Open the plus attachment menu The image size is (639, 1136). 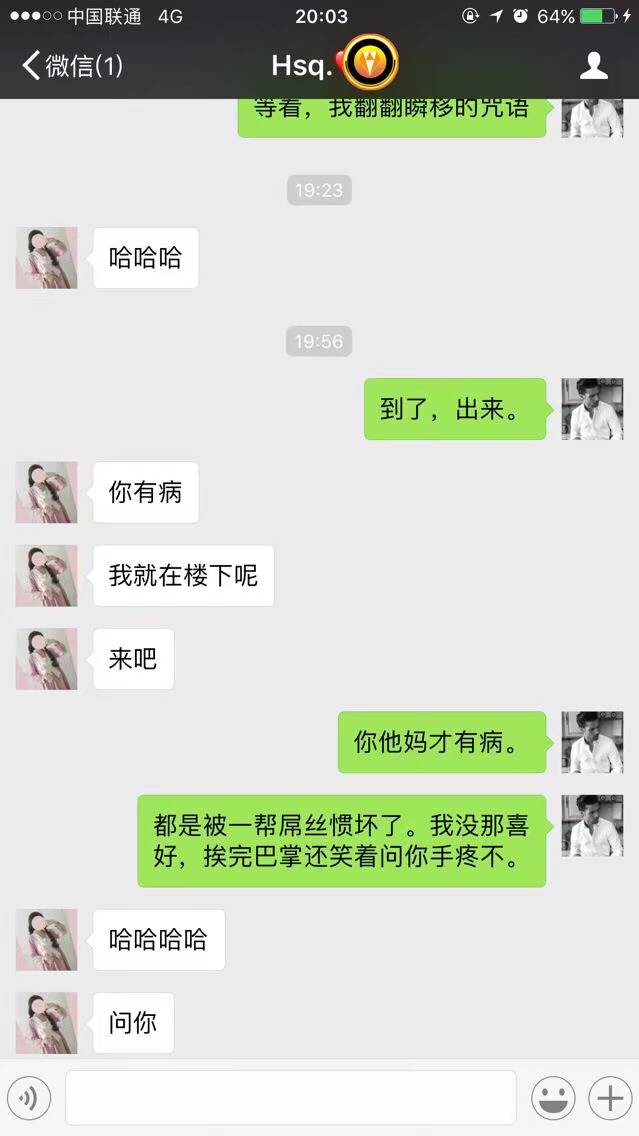[x=609, y=1098]
